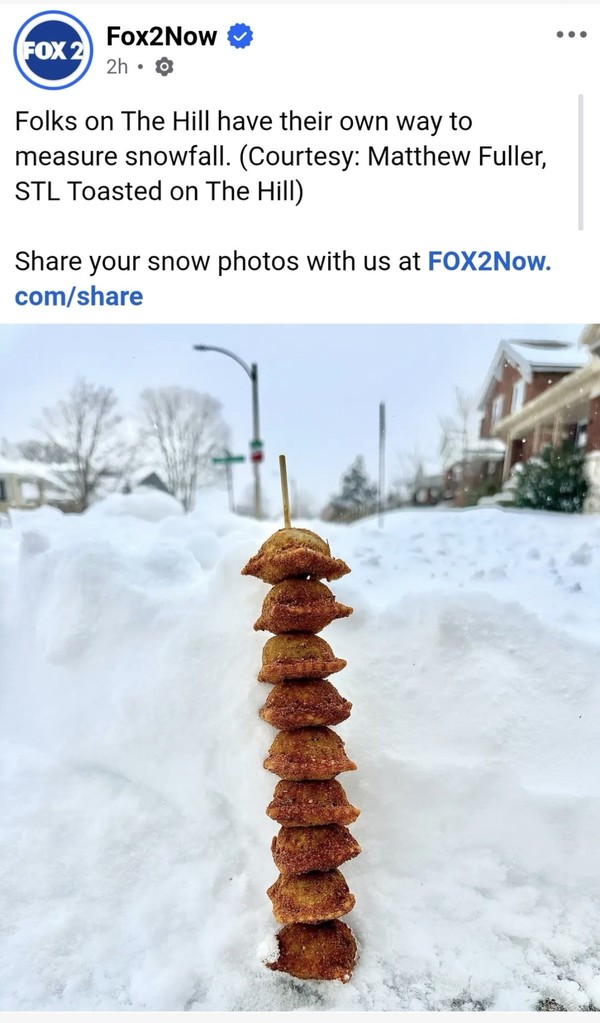Tap the post audience settings icon
The width and height of the screenshot is (600, 1023).
(164, 67)
